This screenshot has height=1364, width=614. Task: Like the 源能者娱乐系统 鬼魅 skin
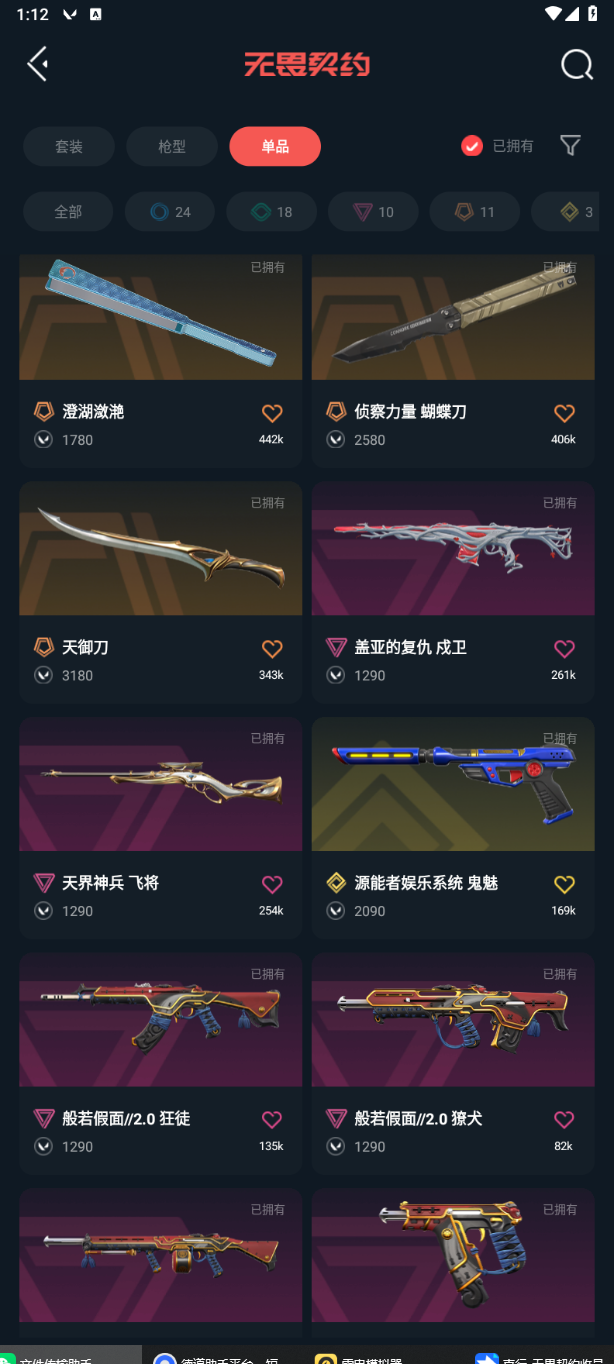pos(564,884)
